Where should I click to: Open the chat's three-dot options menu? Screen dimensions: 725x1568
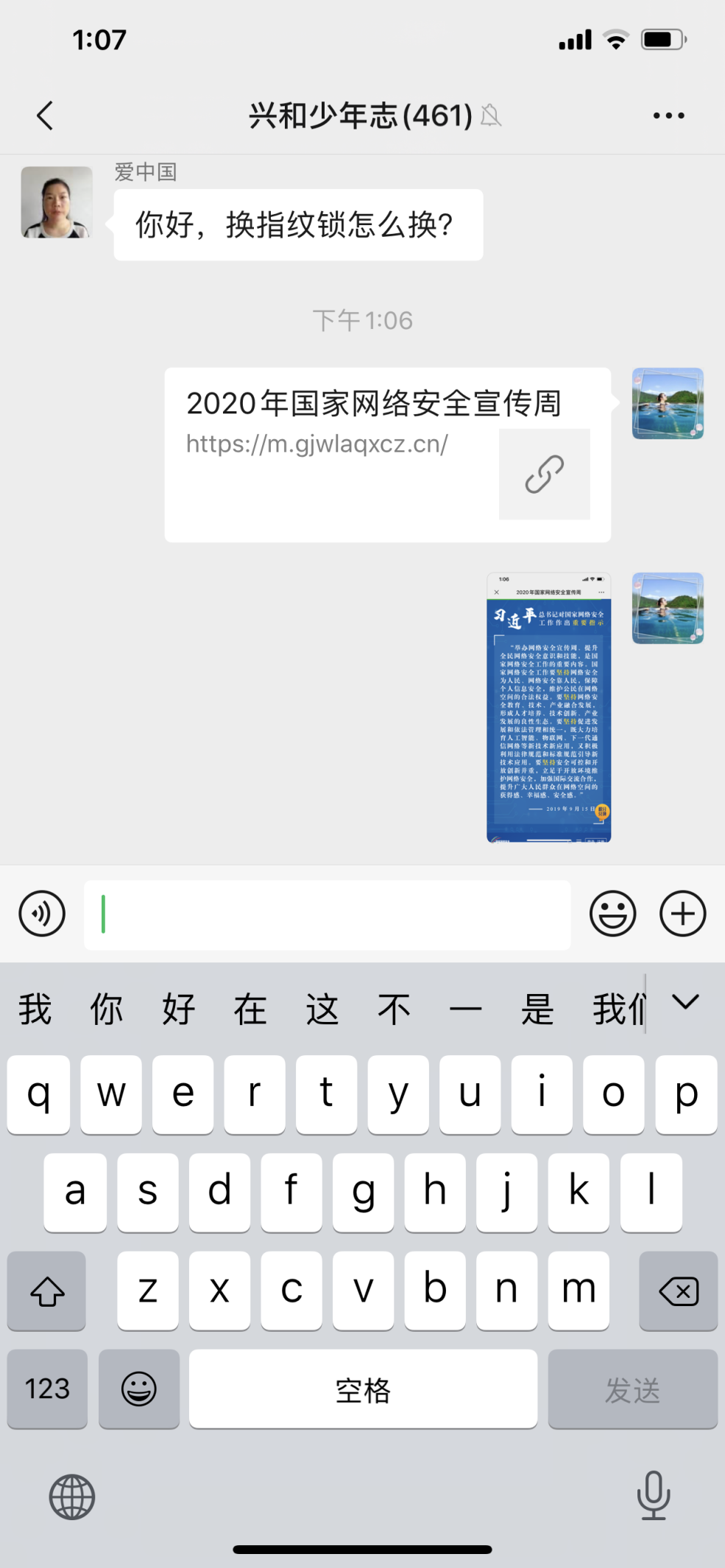click(668, 116)
